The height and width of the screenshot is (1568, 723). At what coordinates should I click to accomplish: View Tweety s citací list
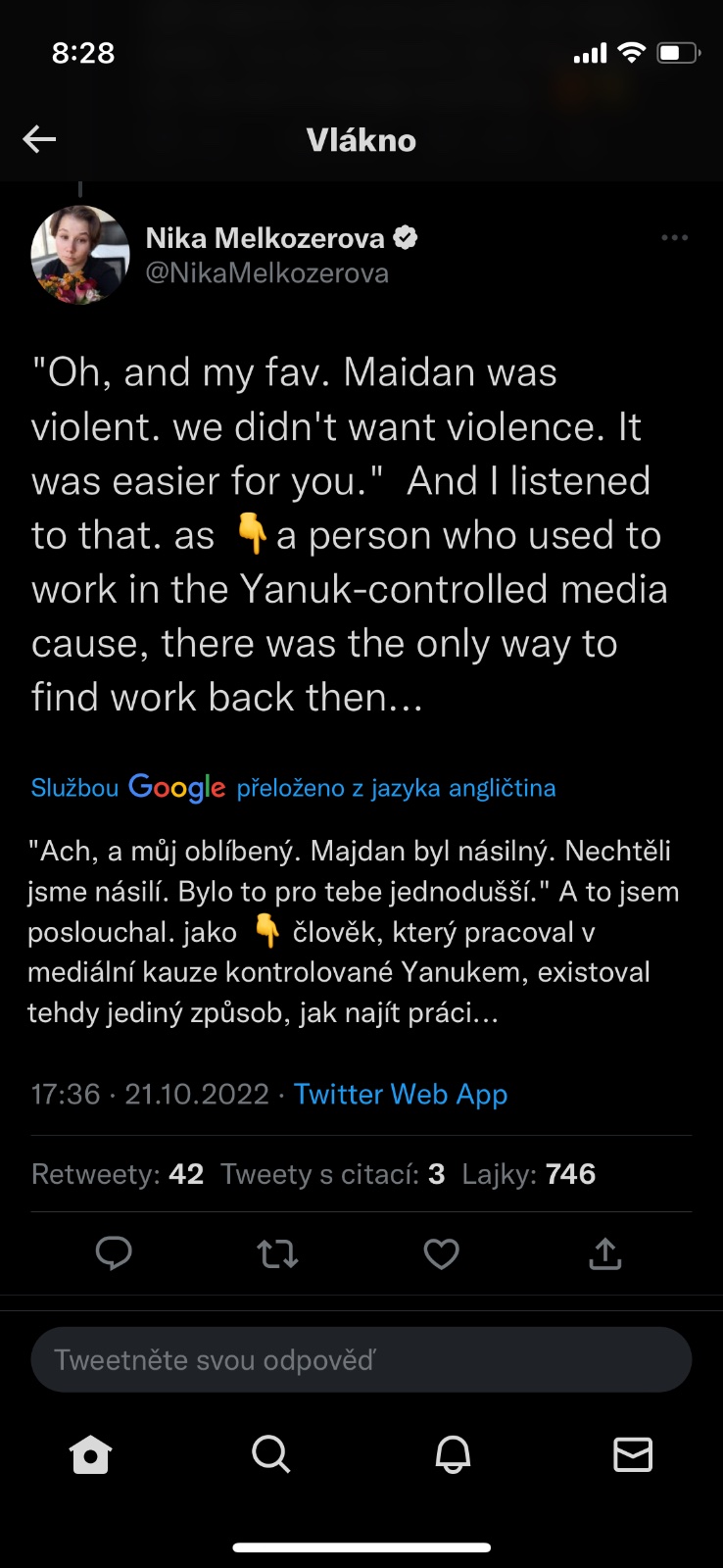[333, 1174]
